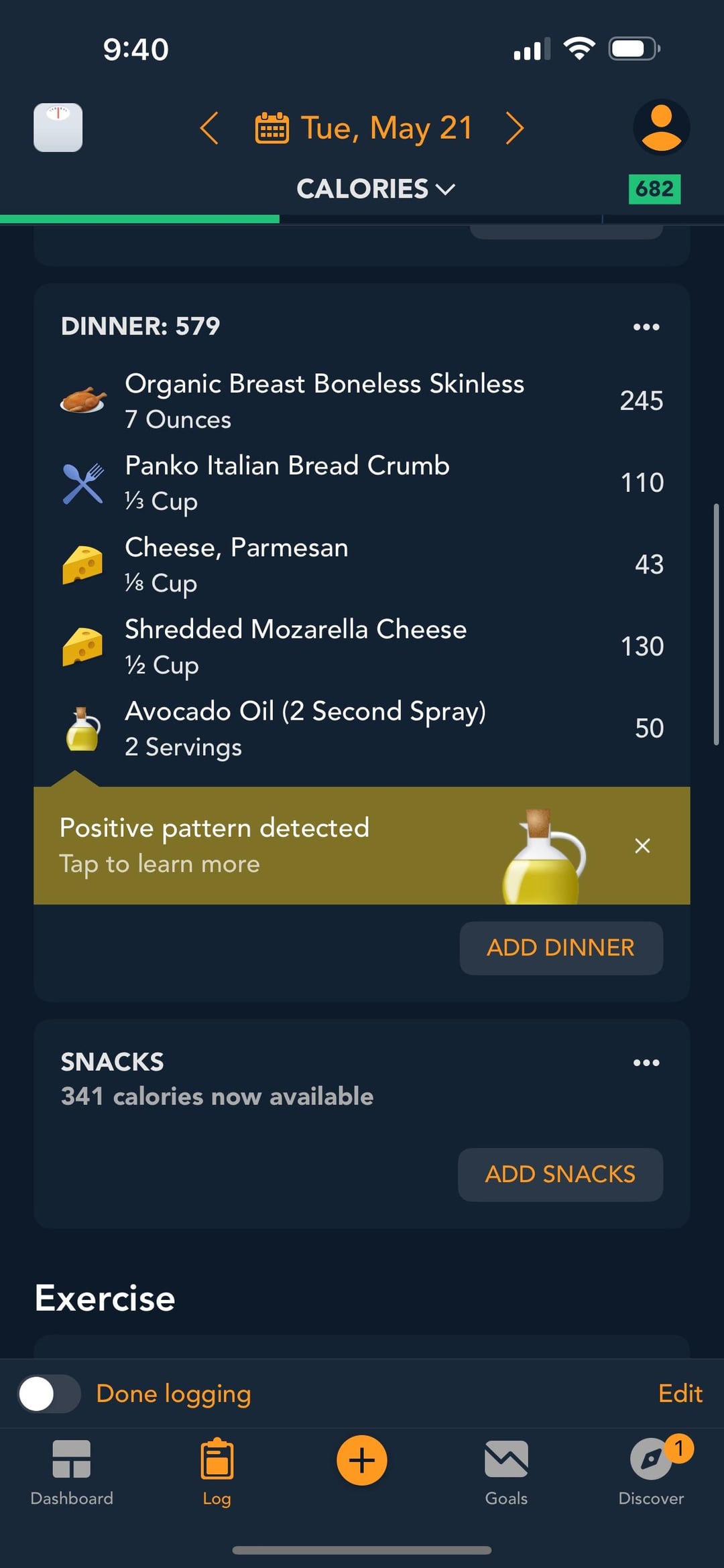
Task: Learn more about the positive pattern detected
Action: coord(215,845)
